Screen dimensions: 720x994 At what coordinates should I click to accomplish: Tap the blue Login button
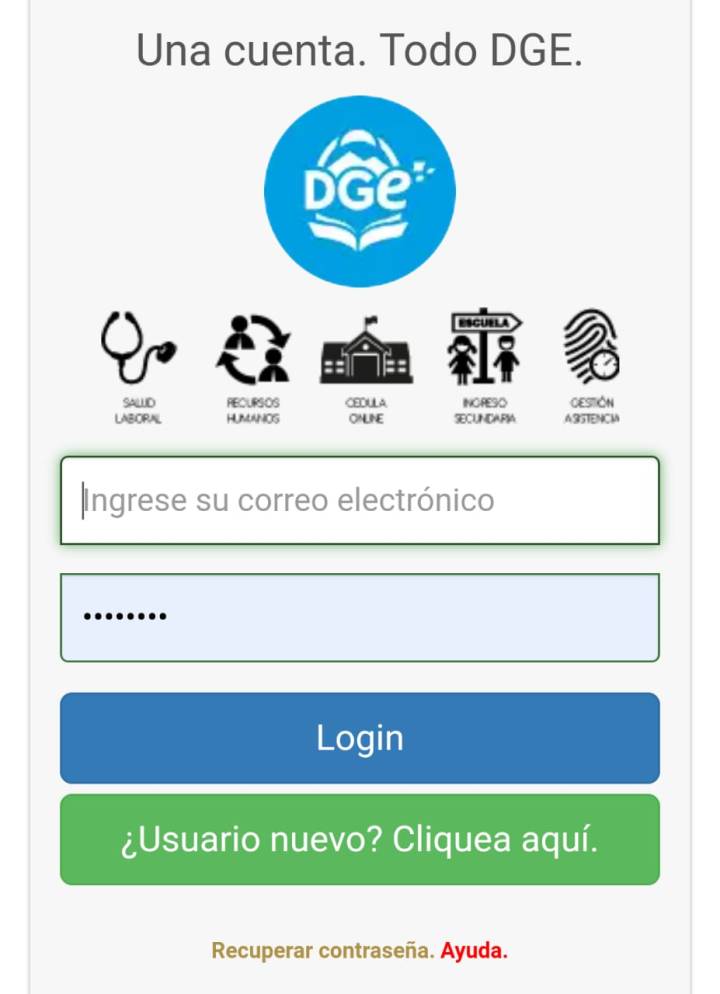click(x=360, y=738)
